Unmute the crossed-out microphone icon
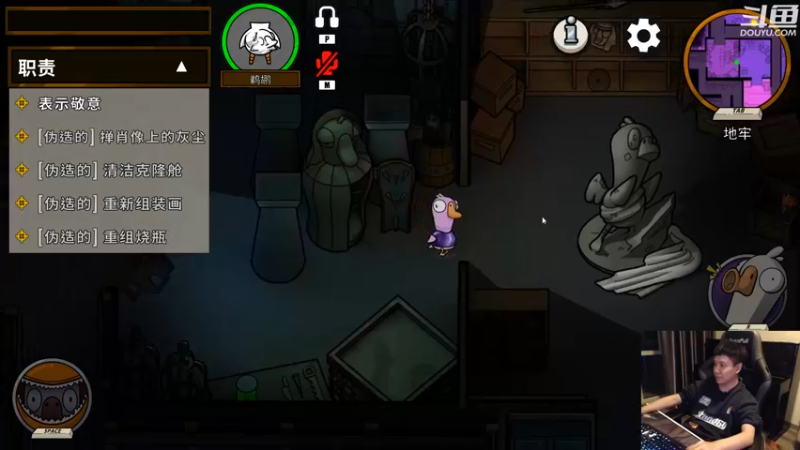Screen dimensions: 800x450 point(327,65)
